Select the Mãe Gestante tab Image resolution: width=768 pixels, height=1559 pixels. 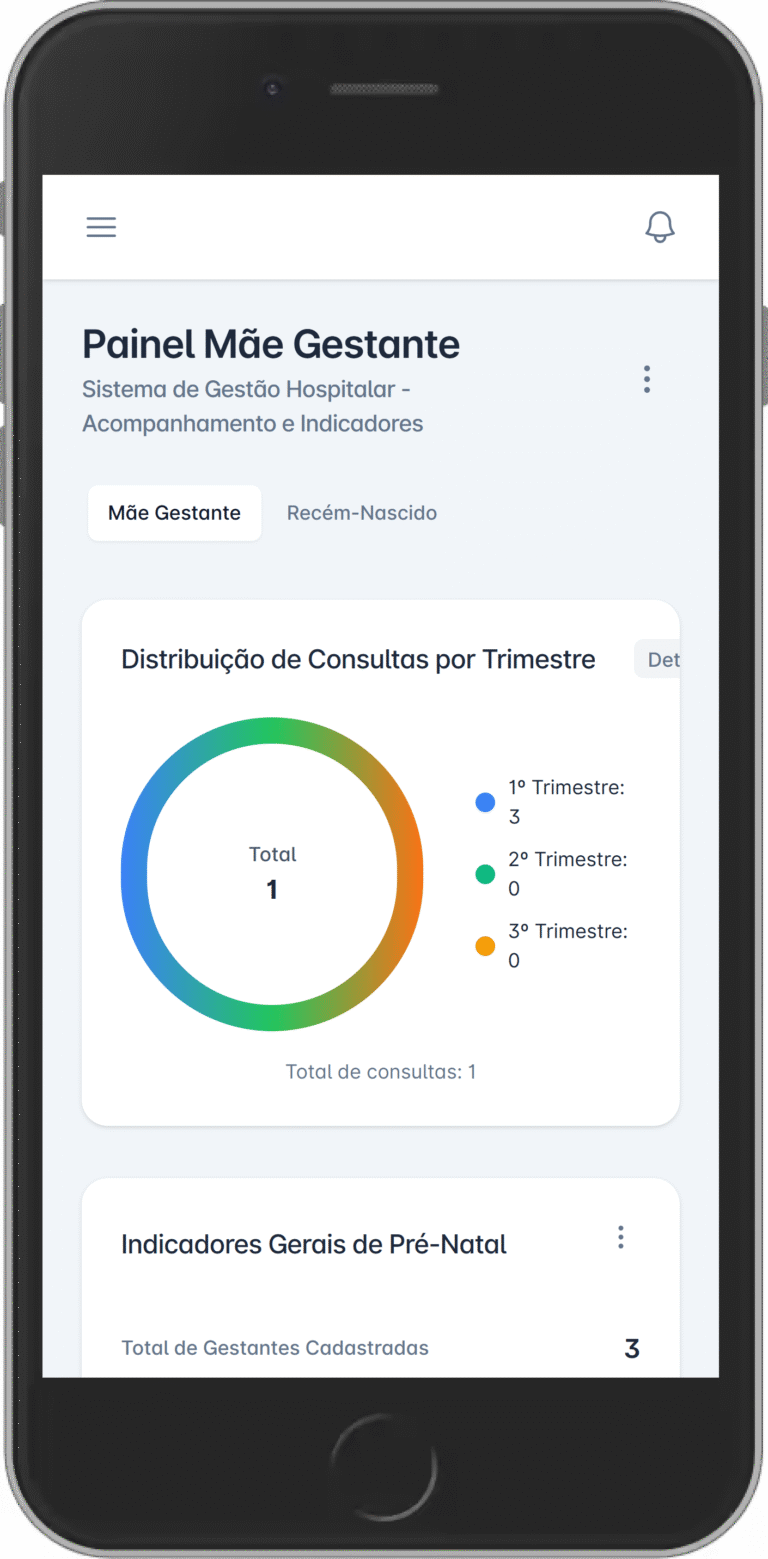(x=175, y=513)
